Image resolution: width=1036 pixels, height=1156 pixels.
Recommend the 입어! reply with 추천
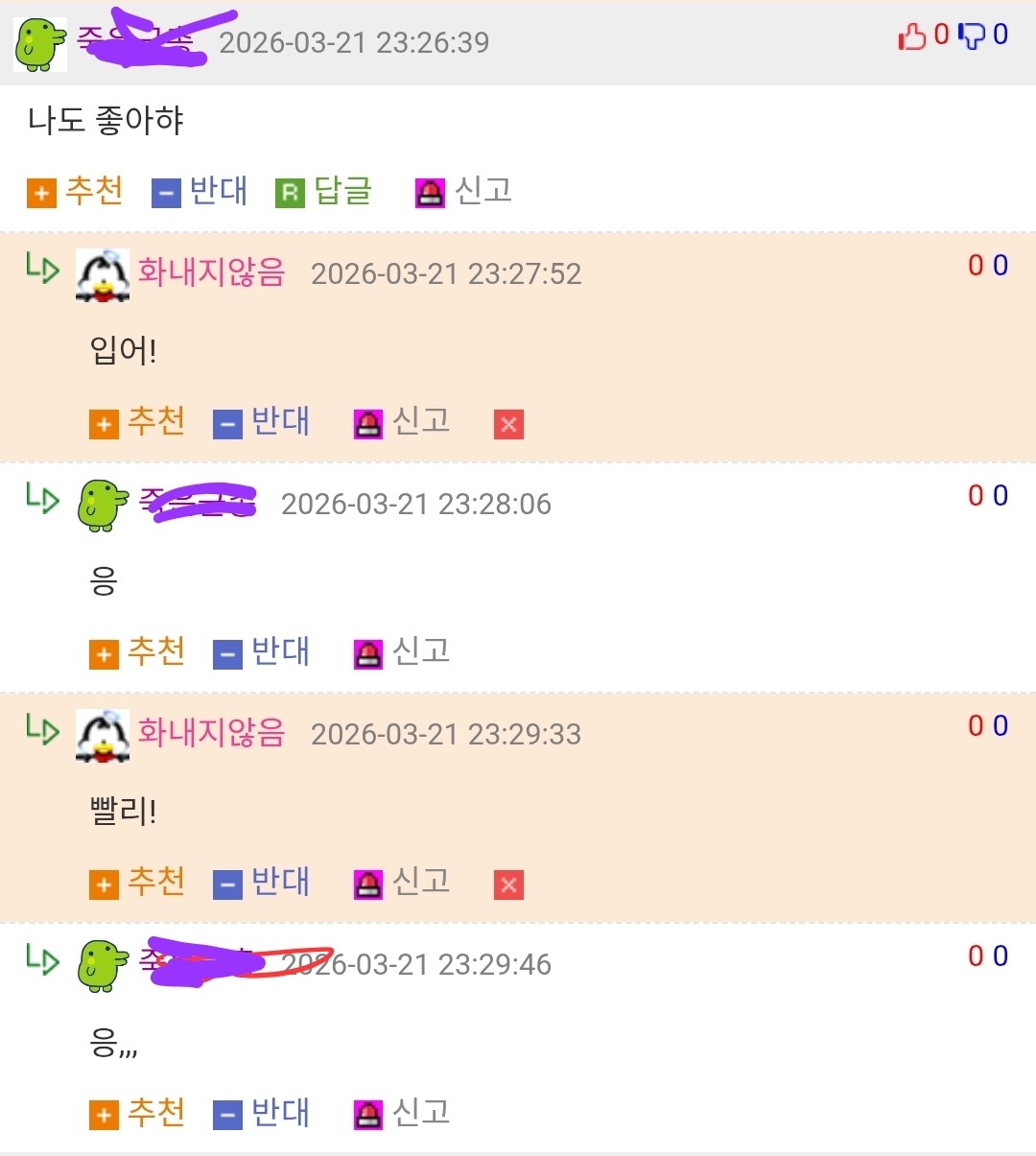point(137,422)
